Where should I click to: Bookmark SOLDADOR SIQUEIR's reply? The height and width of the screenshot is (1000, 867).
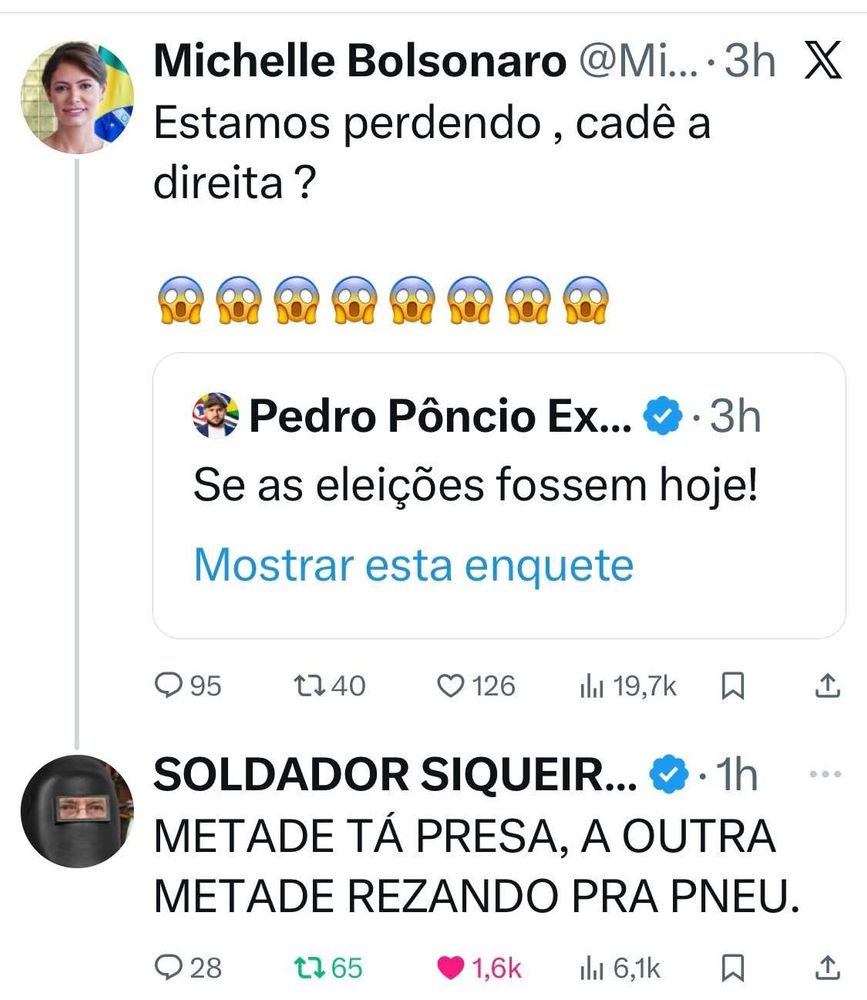click(732, 967)
